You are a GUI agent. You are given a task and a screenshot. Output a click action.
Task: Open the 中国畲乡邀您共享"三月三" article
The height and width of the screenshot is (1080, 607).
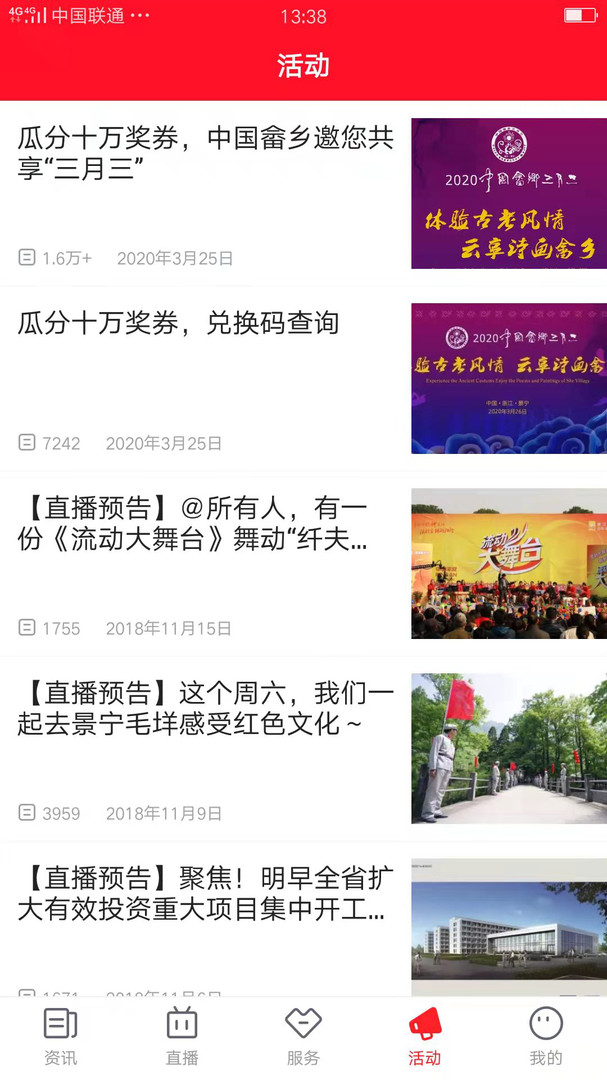[x=206, y=153]
